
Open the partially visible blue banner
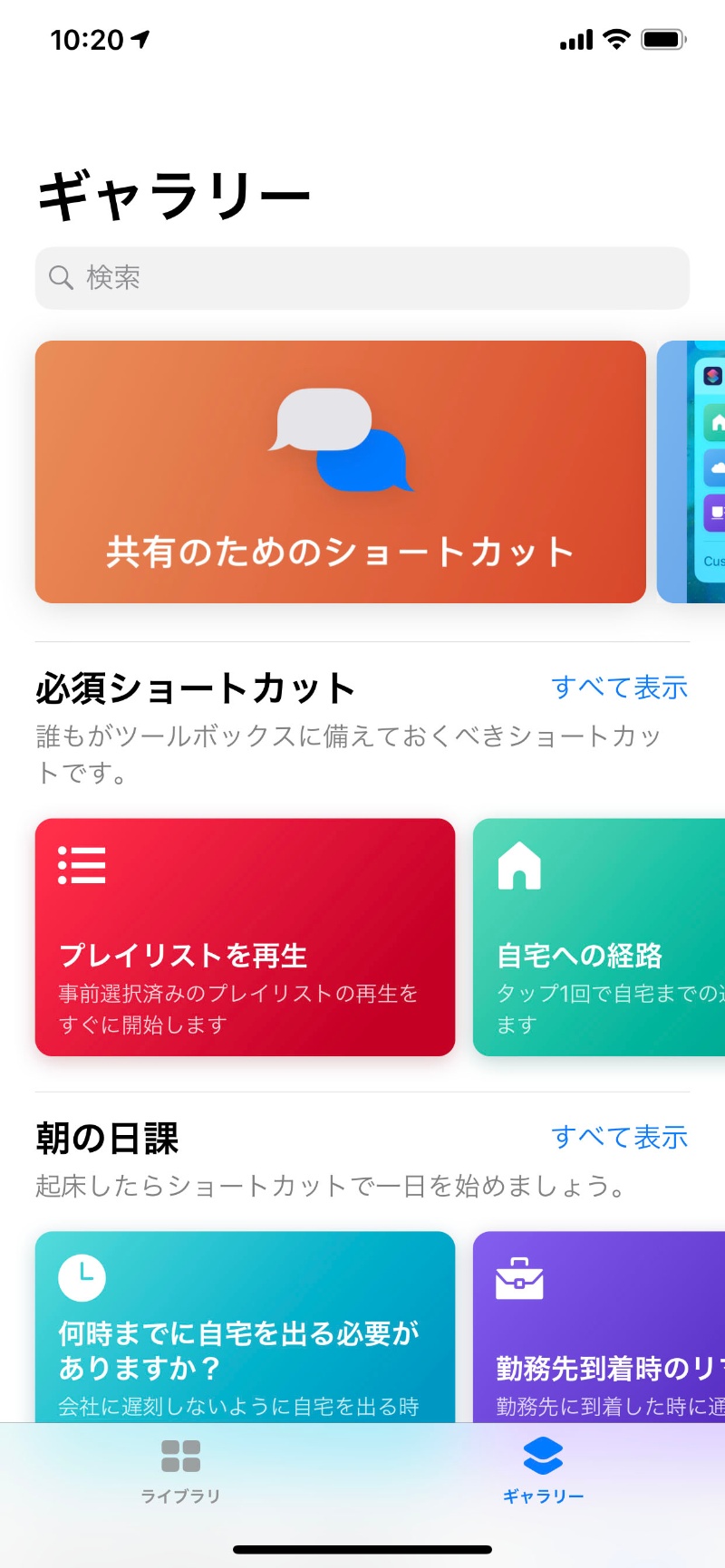692,472
